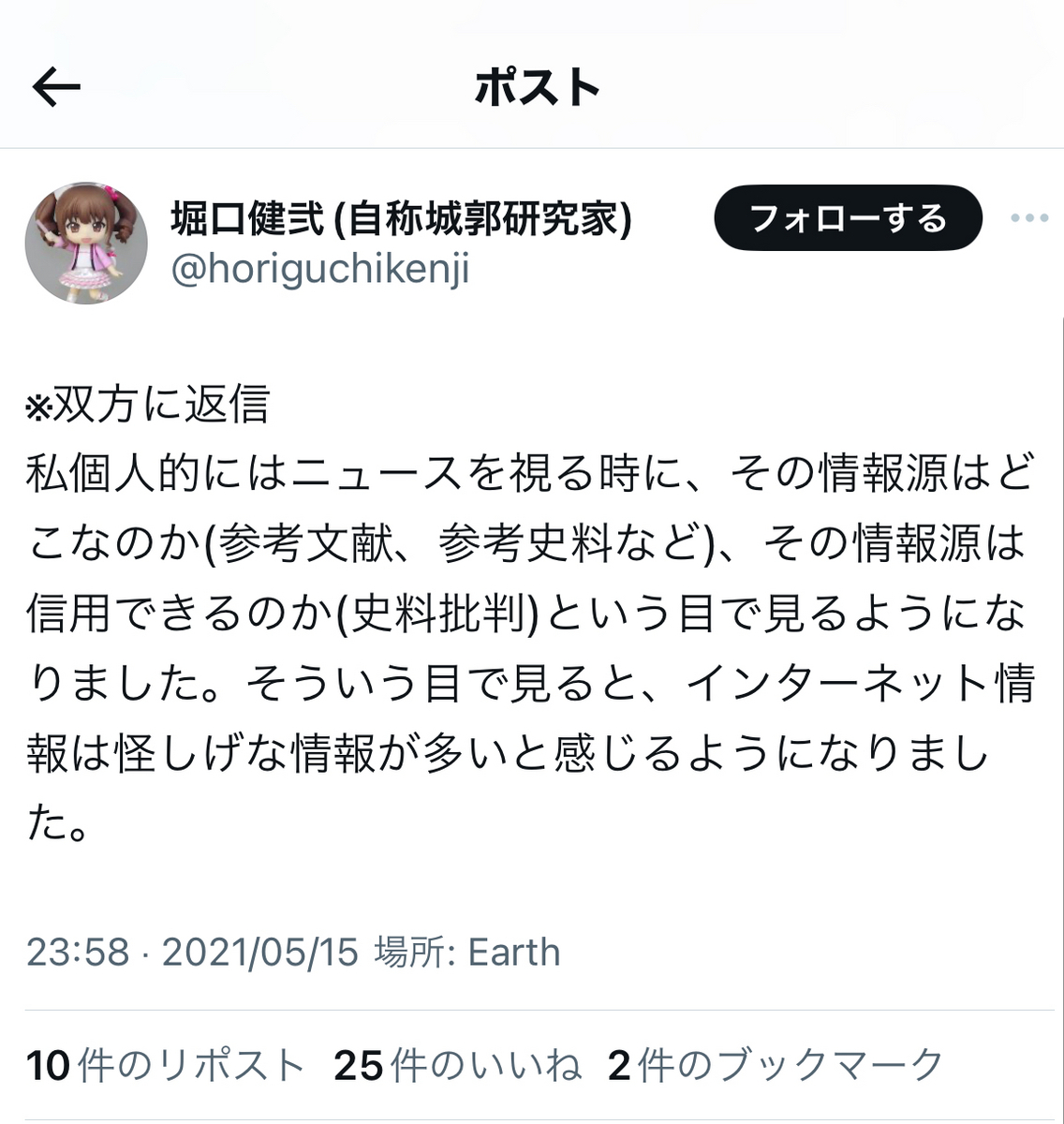
Task: View the 25件のいいね list
Action: pyautogui.click(x=457, y=1066)
